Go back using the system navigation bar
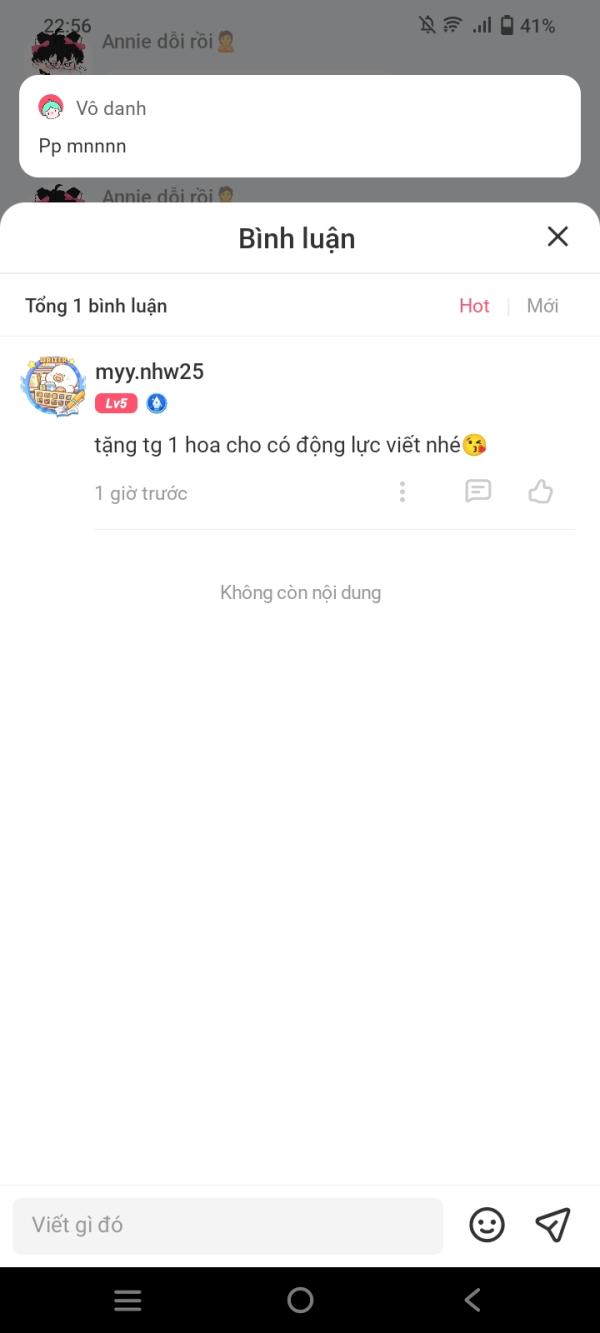Viewport: 600px width, 1333px height. [x=472, y=1300]
